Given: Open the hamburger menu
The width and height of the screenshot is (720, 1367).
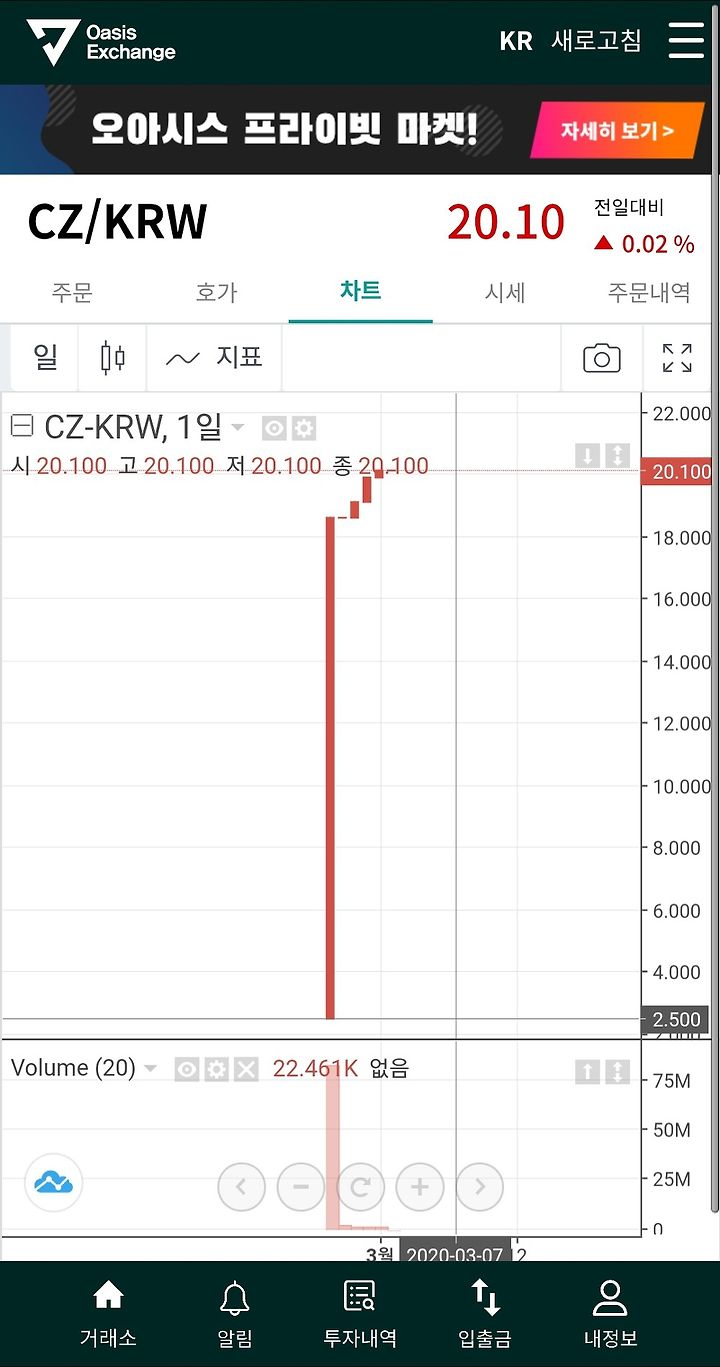Looking at the screenshot, I should pos(686,40).
